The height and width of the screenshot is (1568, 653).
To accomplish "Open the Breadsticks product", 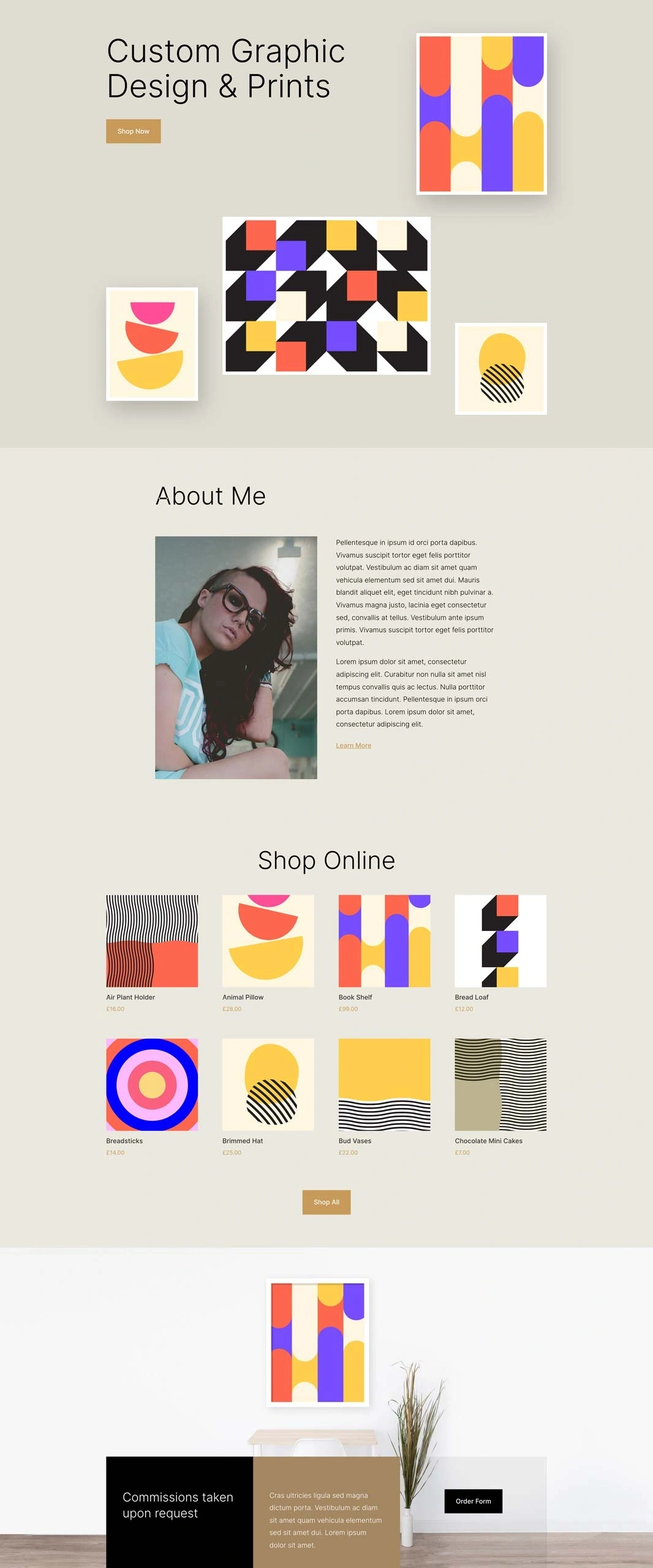I will tap(152, 1084).
